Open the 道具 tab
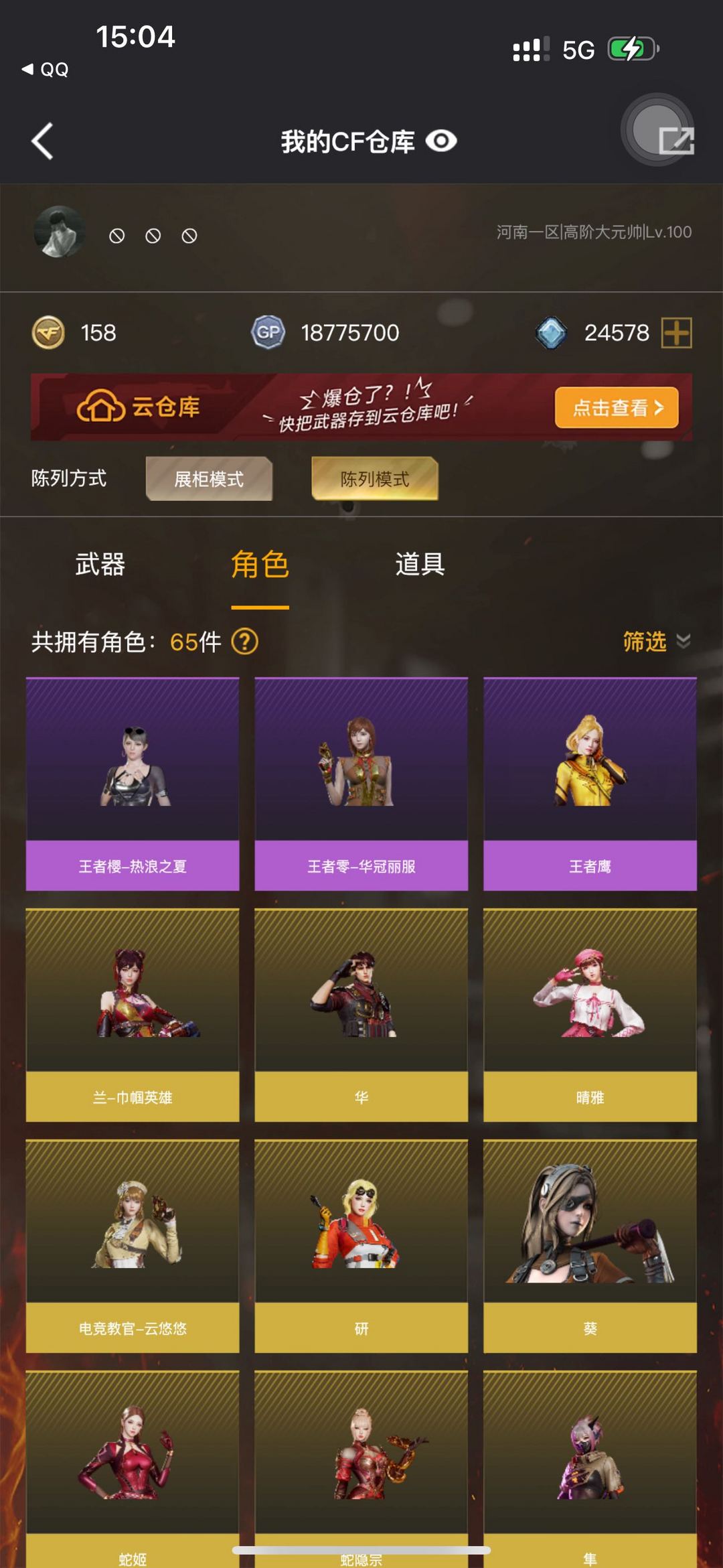The image size is (723, 1568). (x=420, y=564)
